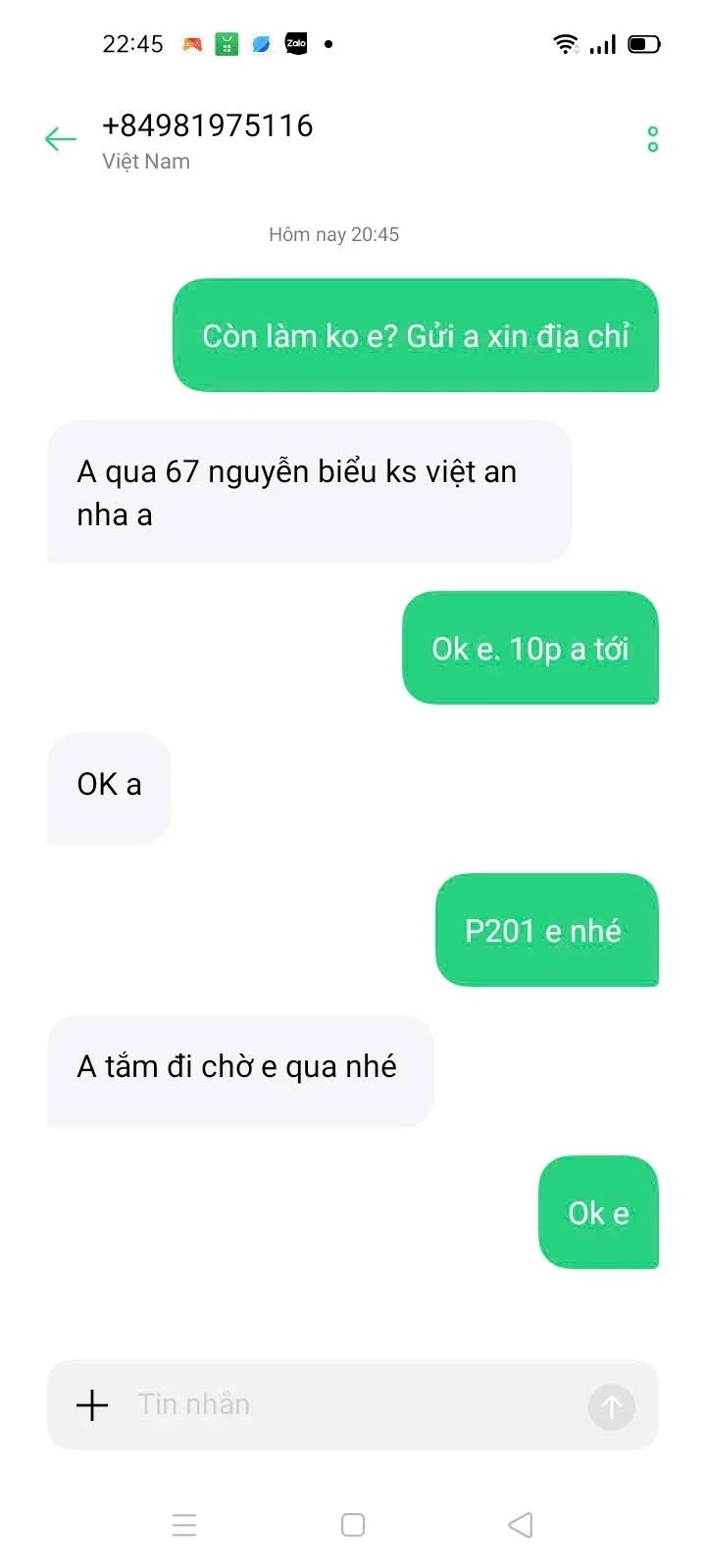706x1568 pixels.
Task: Tap the system back triangle button
Action: point(521,1525)
